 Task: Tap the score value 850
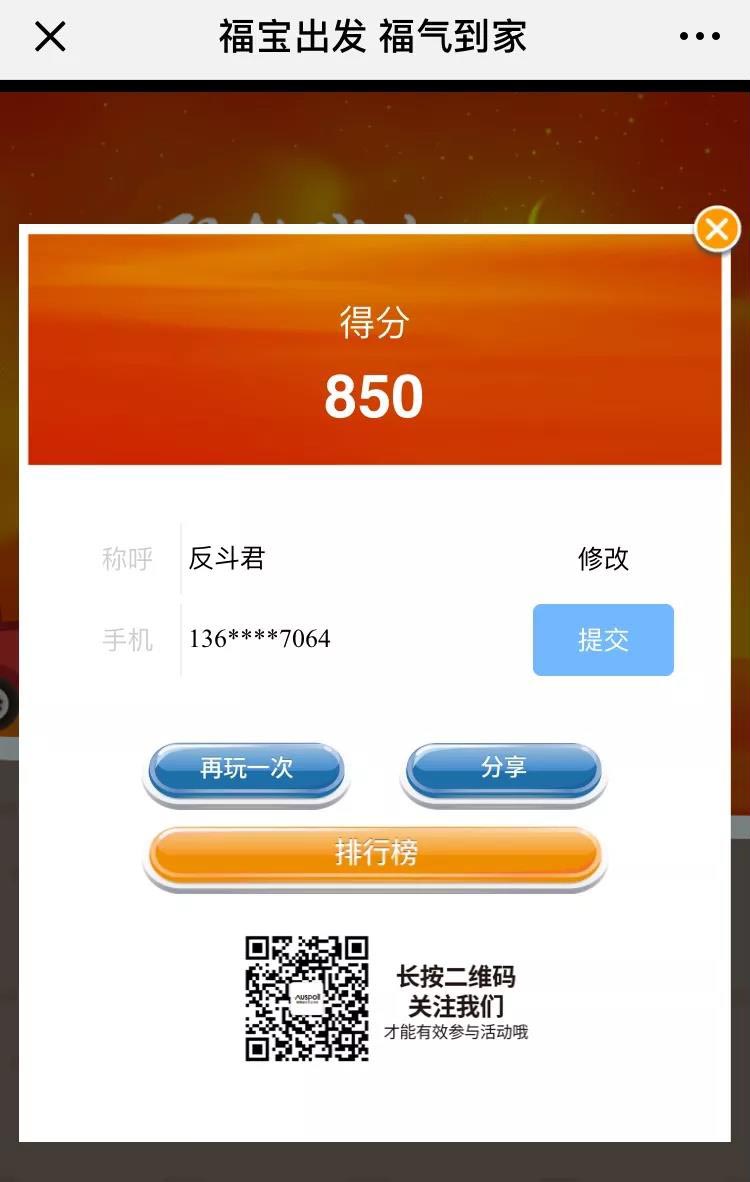point(375,396)
